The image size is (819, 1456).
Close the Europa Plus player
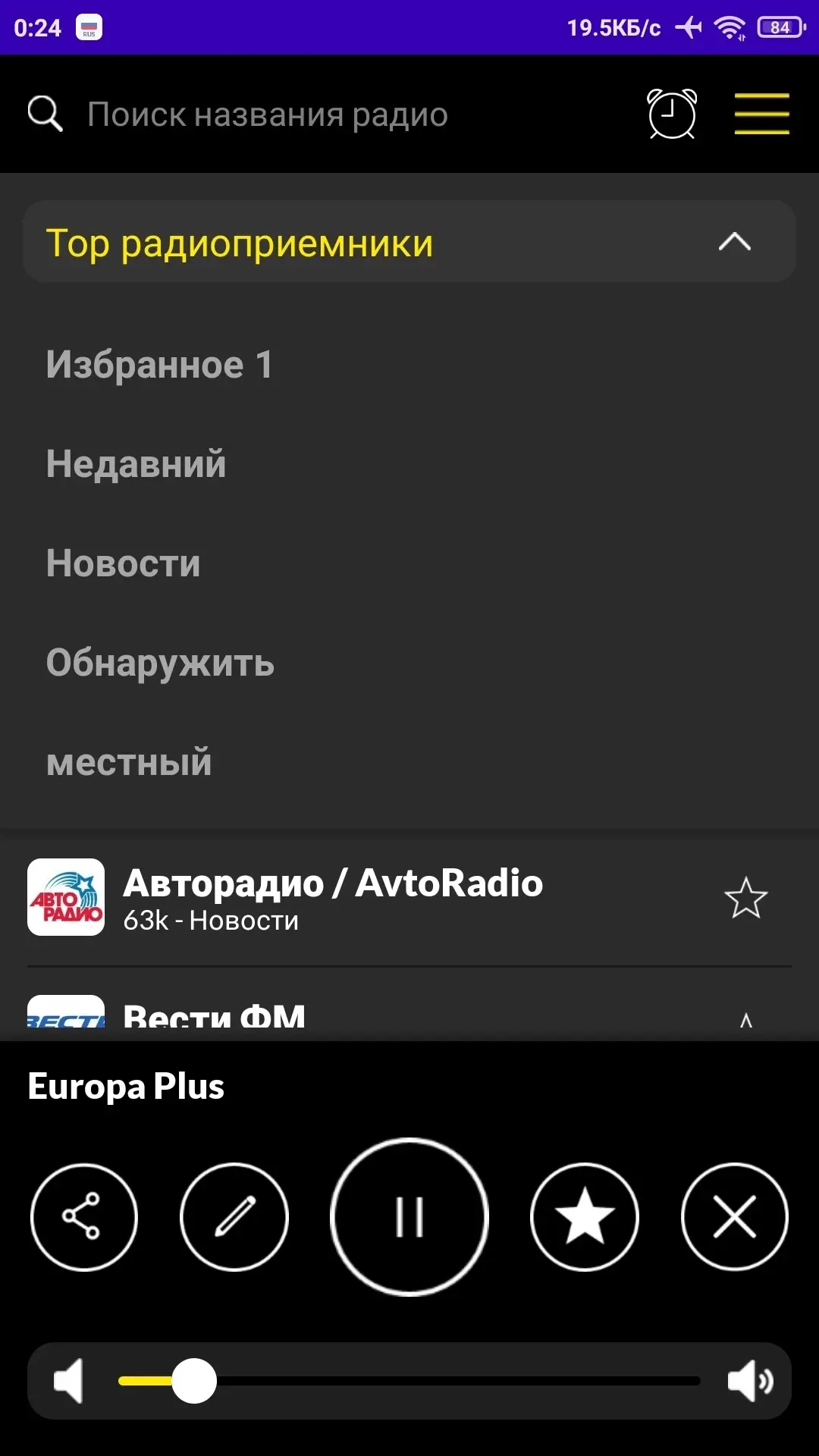[734, 1217]
